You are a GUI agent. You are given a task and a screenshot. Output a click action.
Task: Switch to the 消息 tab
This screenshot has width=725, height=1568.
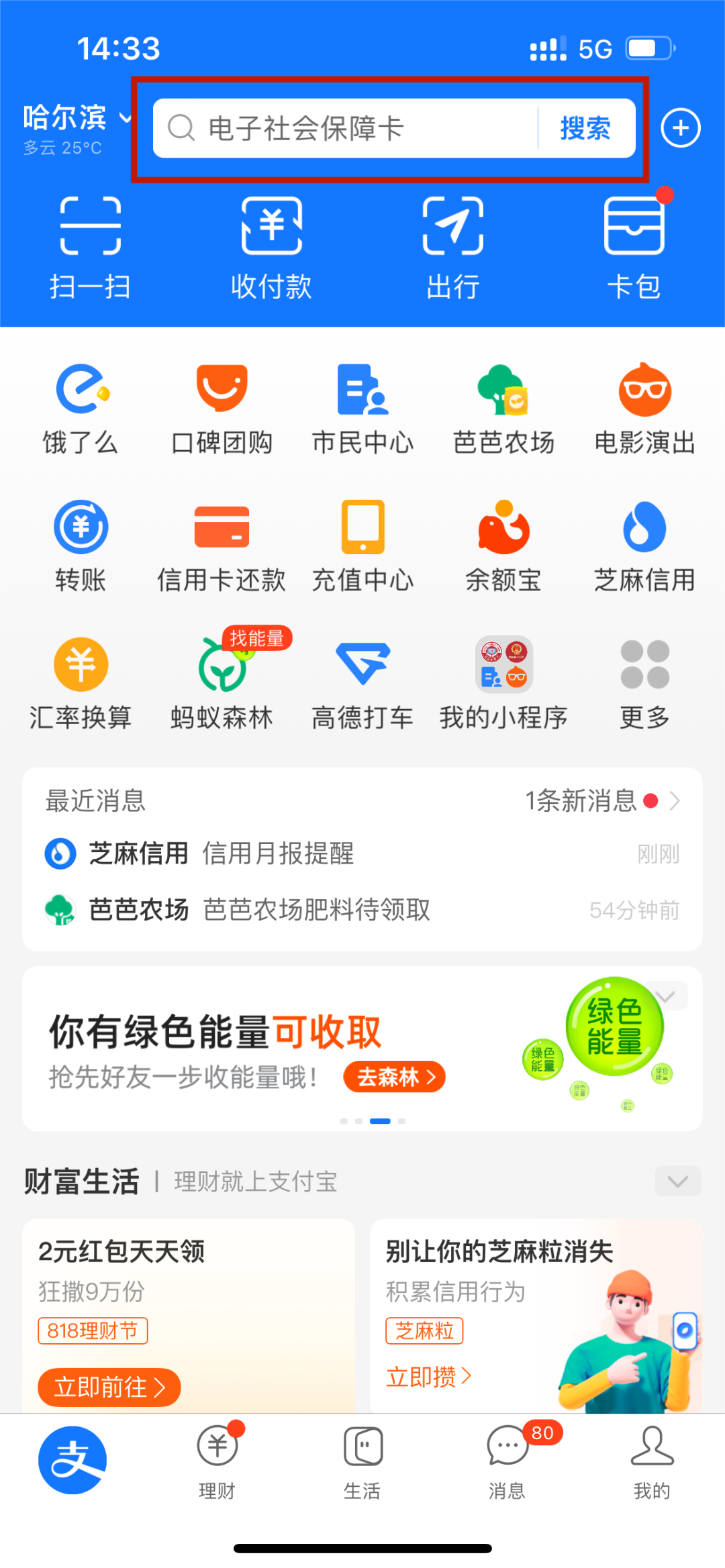coord(507,1461)
